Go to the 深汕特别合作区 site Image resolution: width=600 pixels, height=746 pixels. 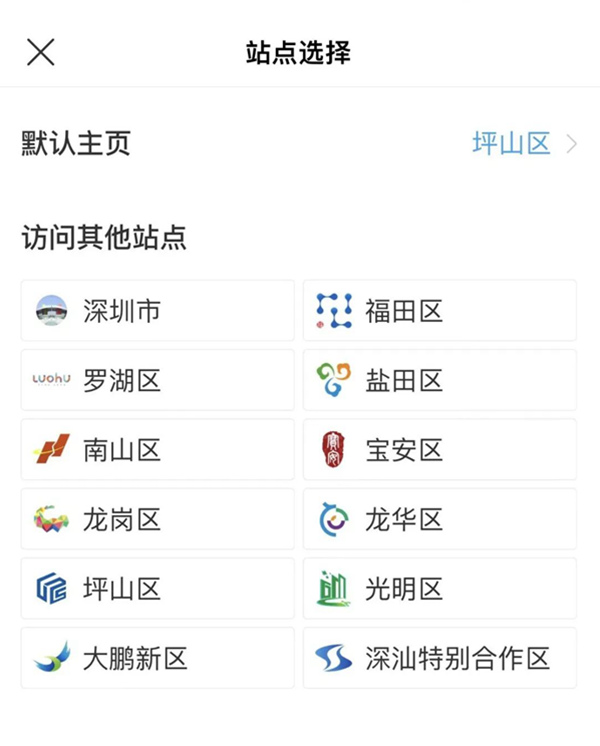(x=440, y=658)
